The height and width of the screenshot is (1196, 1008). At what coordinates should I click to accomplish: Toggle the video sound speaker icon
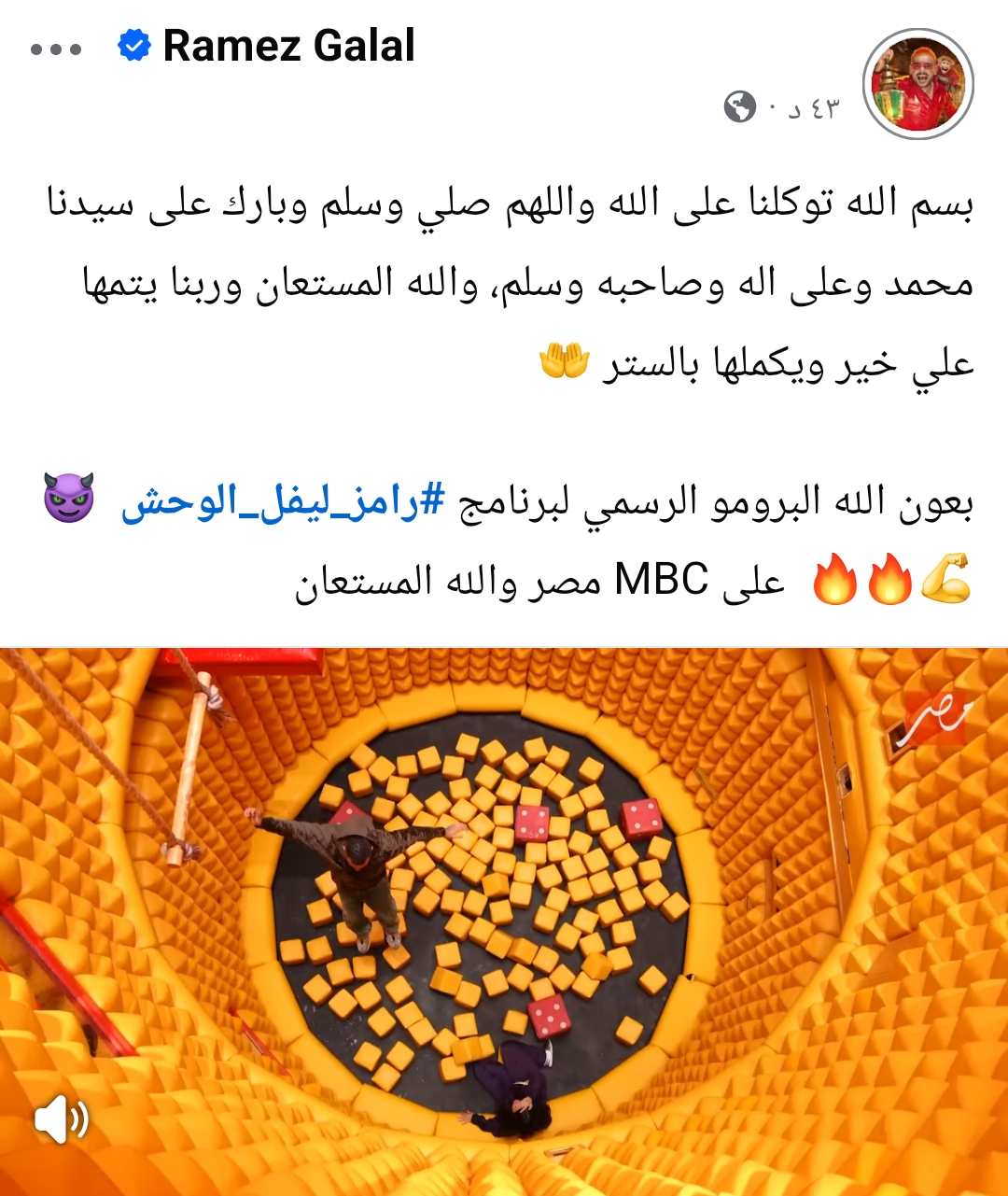pos(61,1119)
